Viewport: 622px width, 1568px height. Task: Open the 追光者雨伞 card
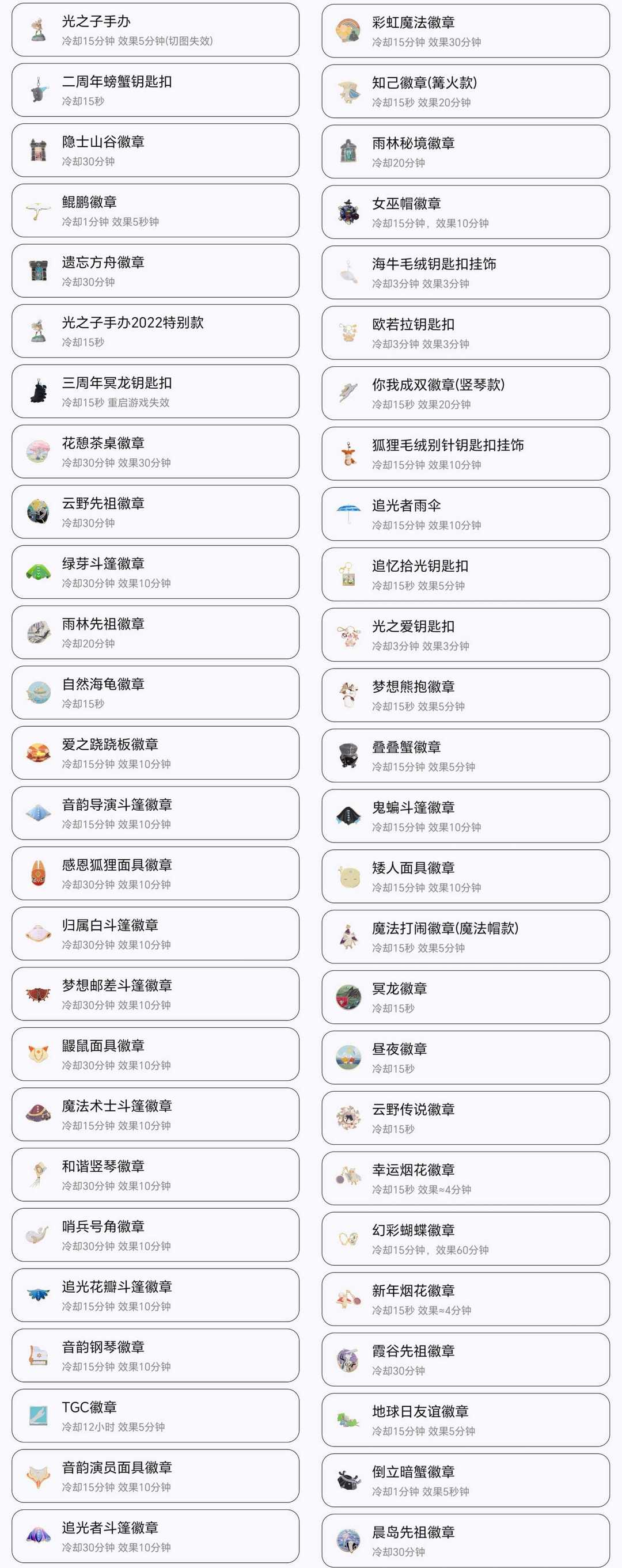[x=465, y=514]
